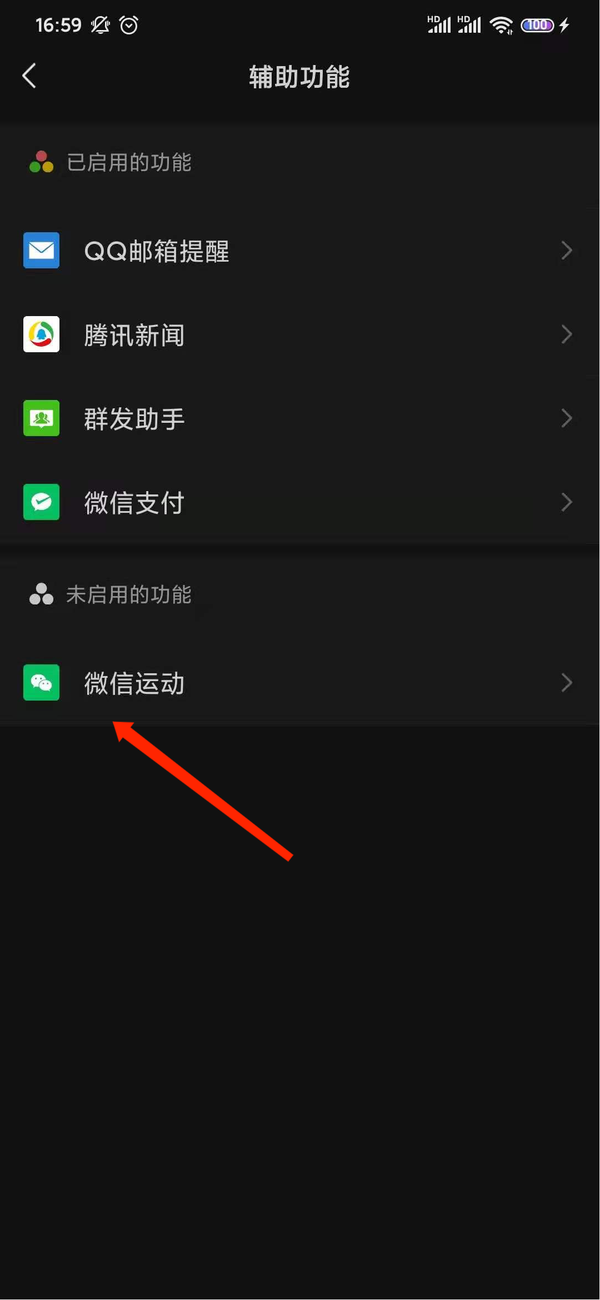Go back using the top-left arrow
Viewport: 600px width, 1300px height.
pyautogui.click(x=29, y=76)
